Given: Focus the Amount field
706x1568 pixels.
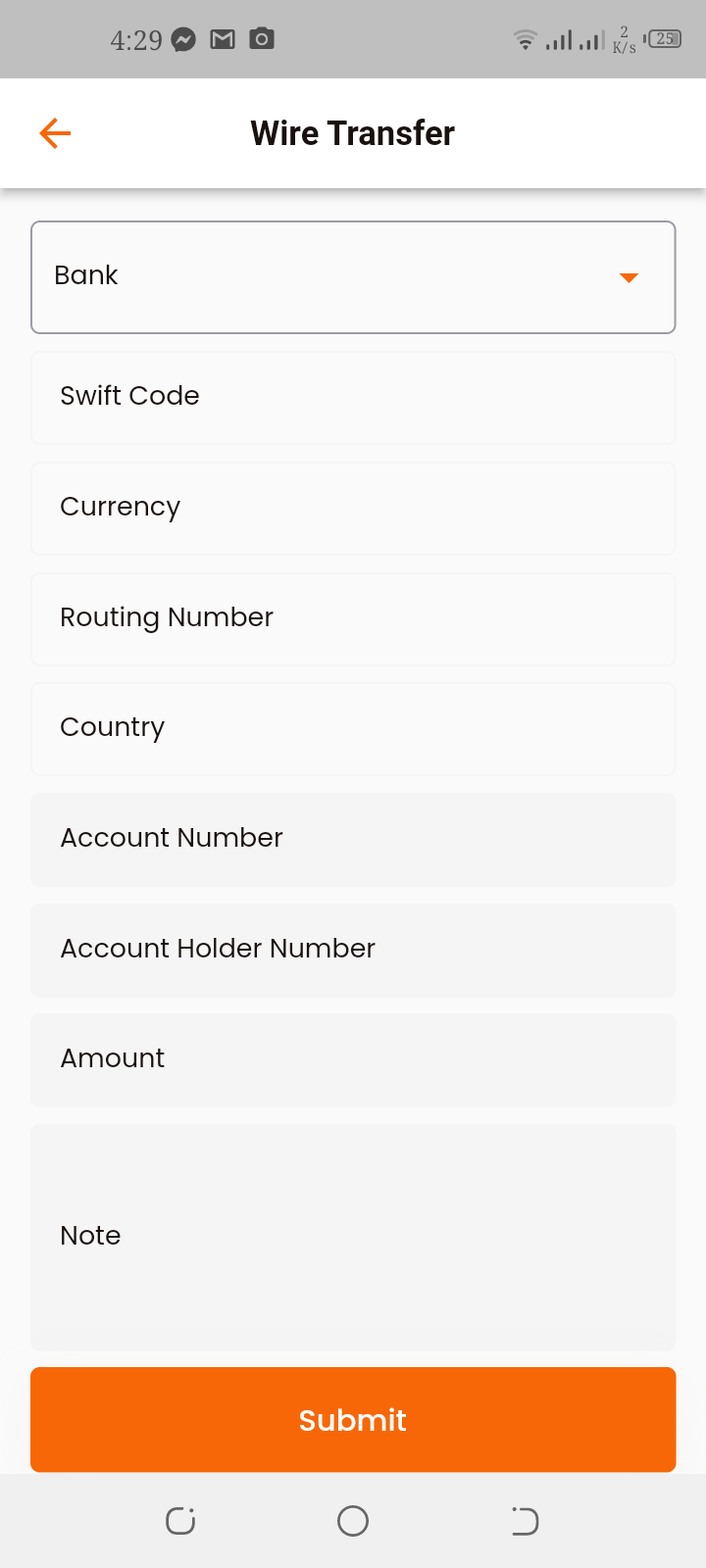Looking at the screenshot, I should point(353,1059).
